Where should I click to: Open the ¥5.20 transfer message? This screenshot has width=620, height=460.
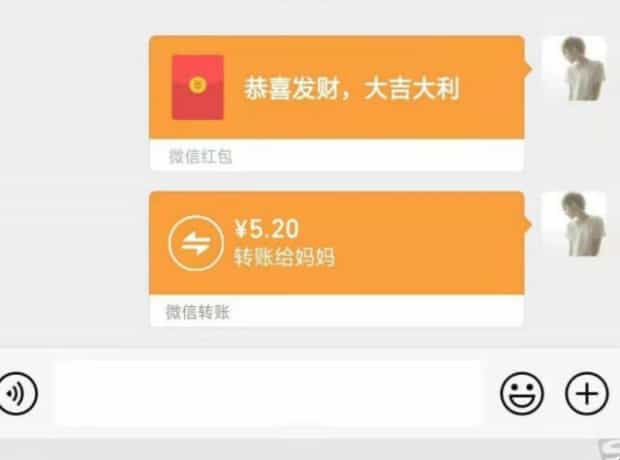[336, 245]
